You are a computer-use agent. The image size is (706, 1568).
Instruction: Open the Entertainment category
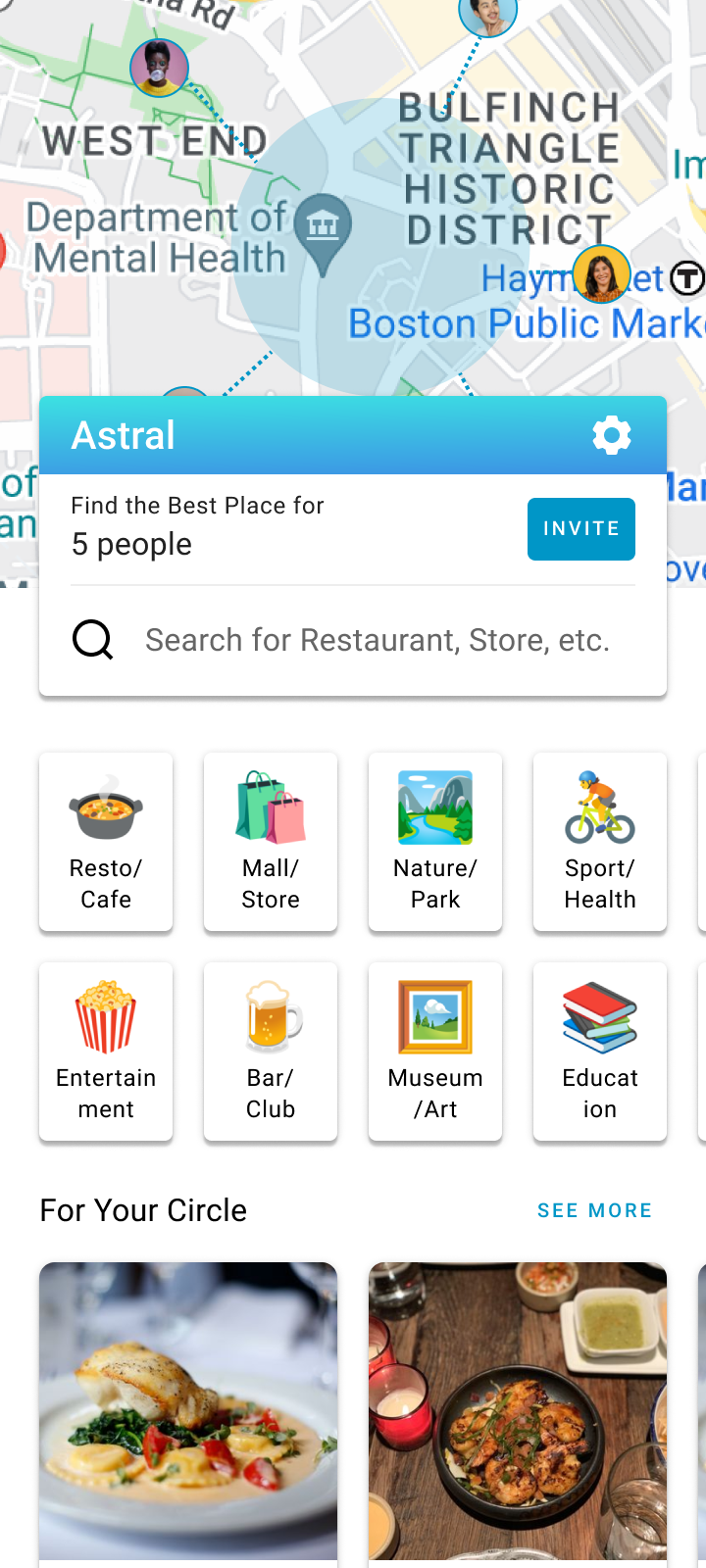(106, 1051)
